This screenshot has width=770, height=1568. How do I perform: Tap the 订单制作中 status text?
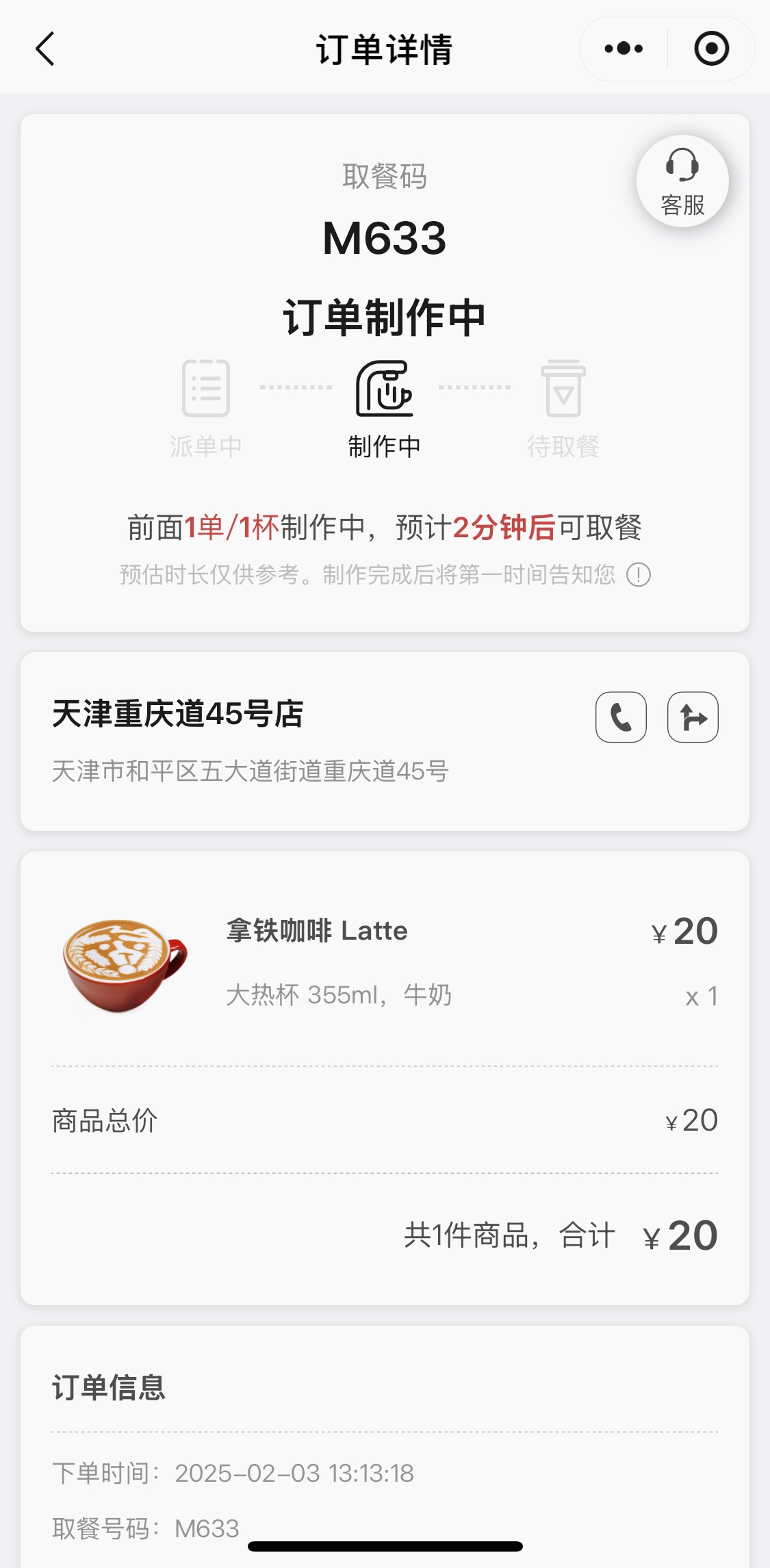(385, 317)
